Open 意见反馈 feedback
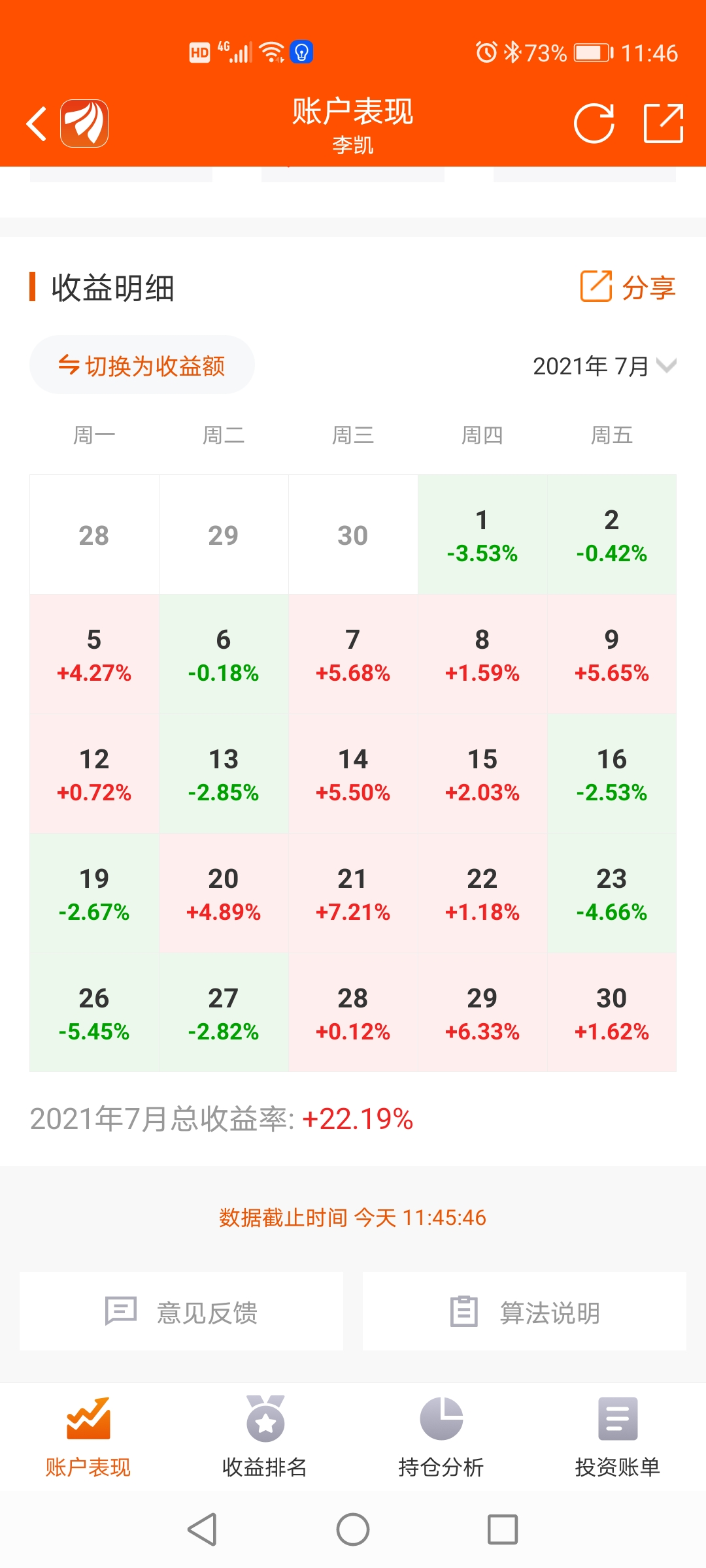The height and width of the screenshot is (1568, 706). 182,1312
